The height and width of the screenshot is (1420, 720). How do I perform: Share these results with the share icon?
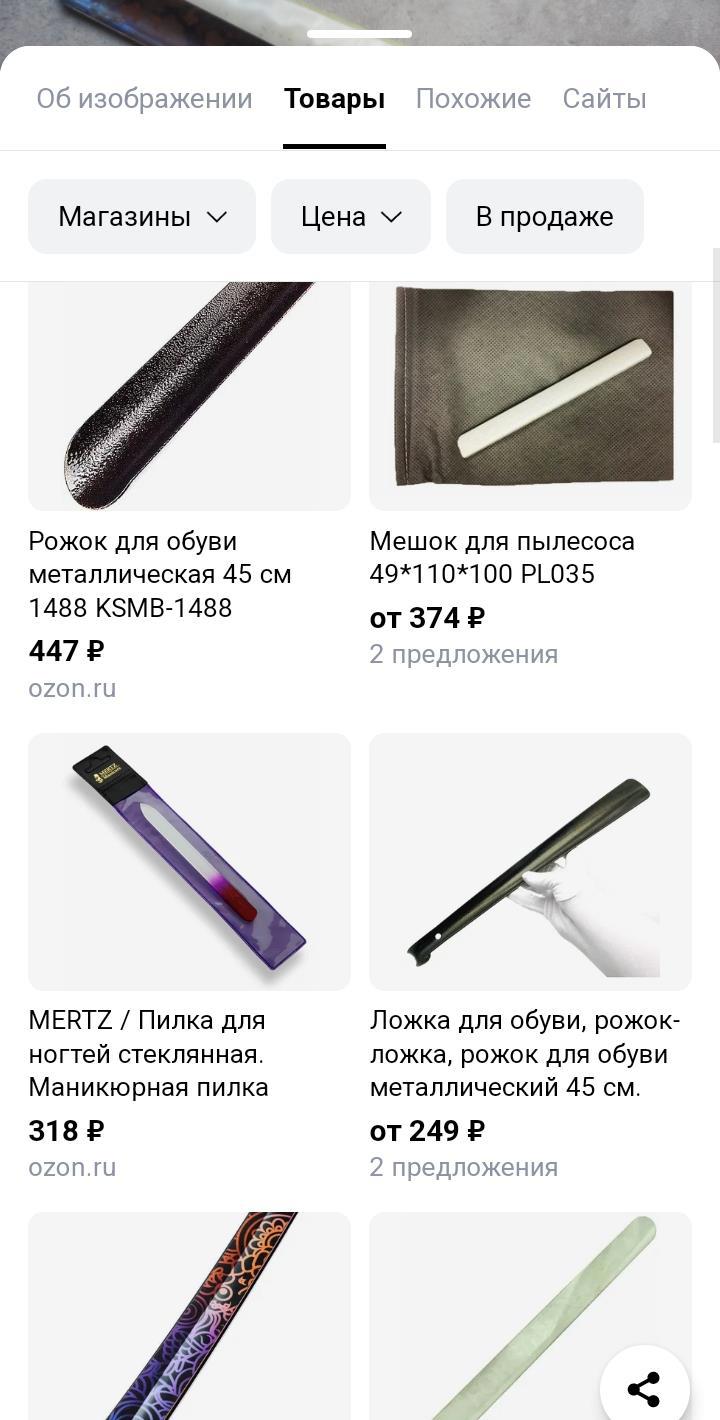click(644, 1389)
